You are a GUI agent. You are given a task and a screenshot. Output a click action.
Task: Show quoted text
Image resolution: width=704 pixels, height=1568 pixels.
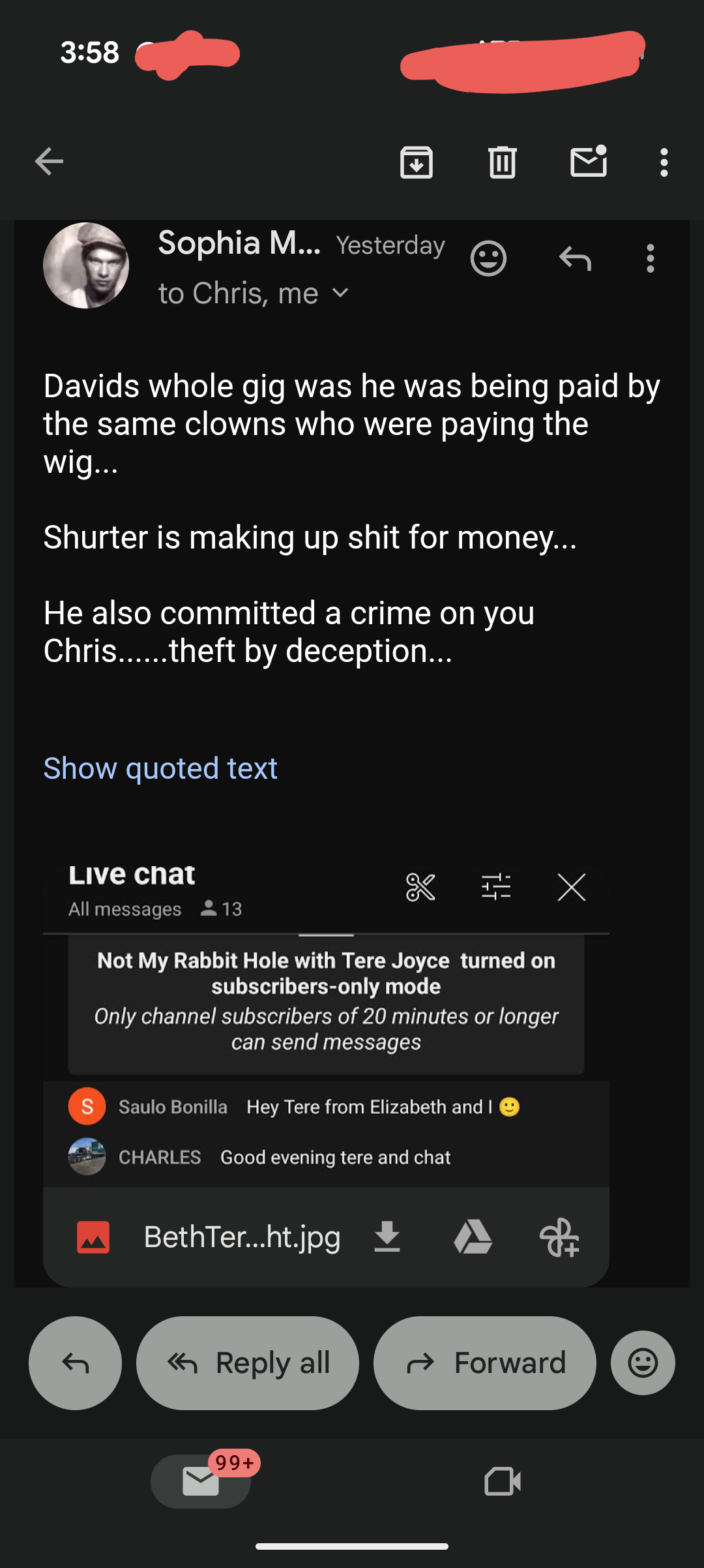pos(160,768)
